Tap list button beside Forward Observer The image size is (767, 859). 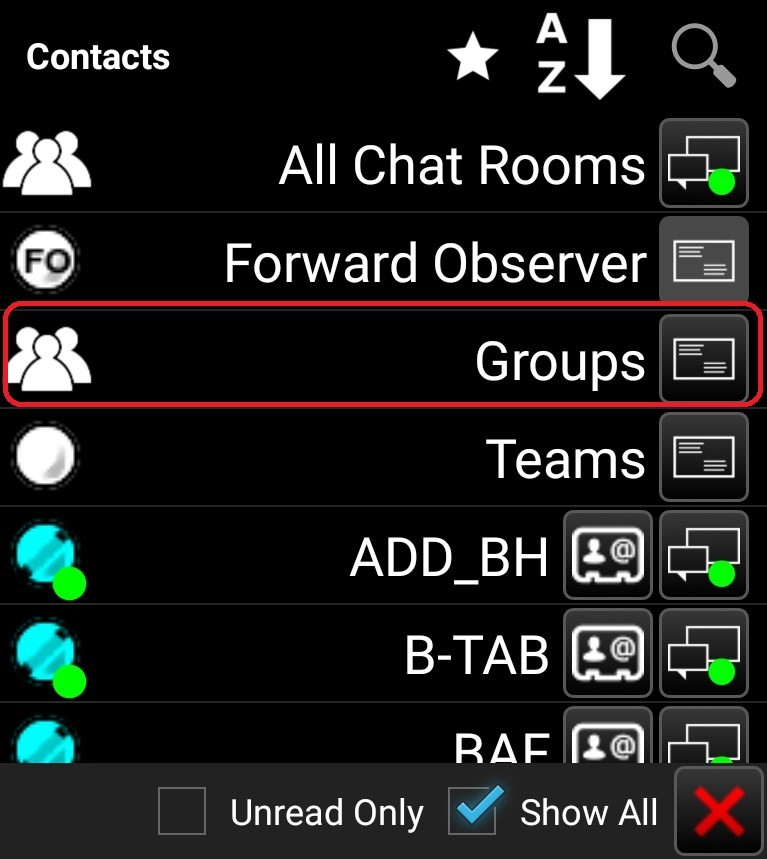tap(704, 261)
